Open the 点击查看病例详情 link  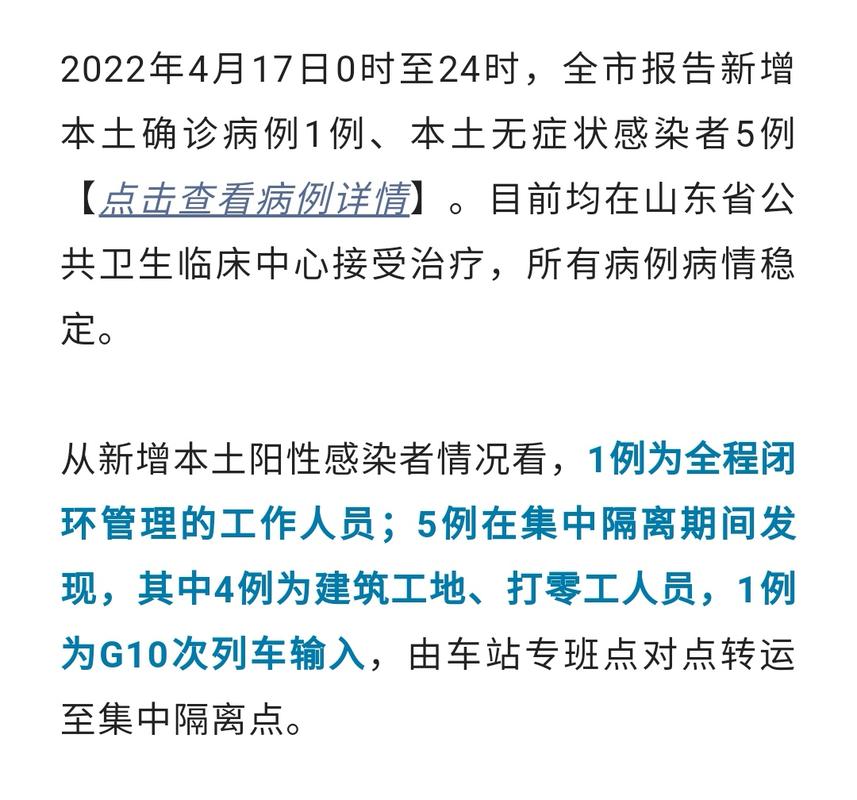(254, 199)
